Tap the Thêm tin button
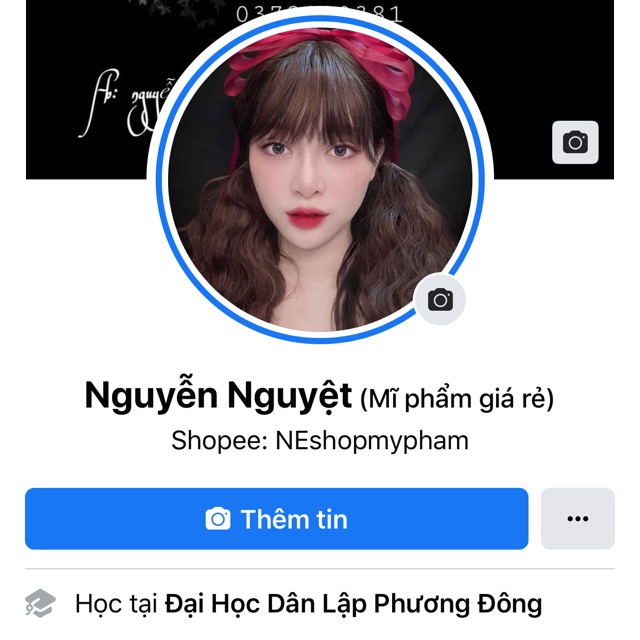Viewport: 640px width, 640px height. (276, 519)
